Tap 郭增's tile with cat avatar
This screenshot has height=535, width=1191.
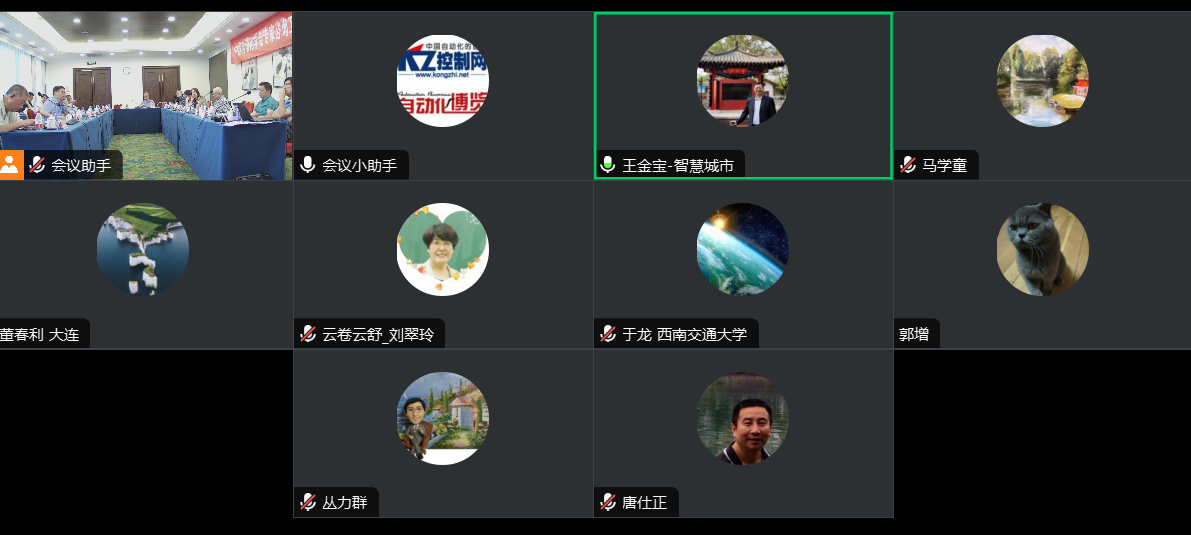[1042, 250]
